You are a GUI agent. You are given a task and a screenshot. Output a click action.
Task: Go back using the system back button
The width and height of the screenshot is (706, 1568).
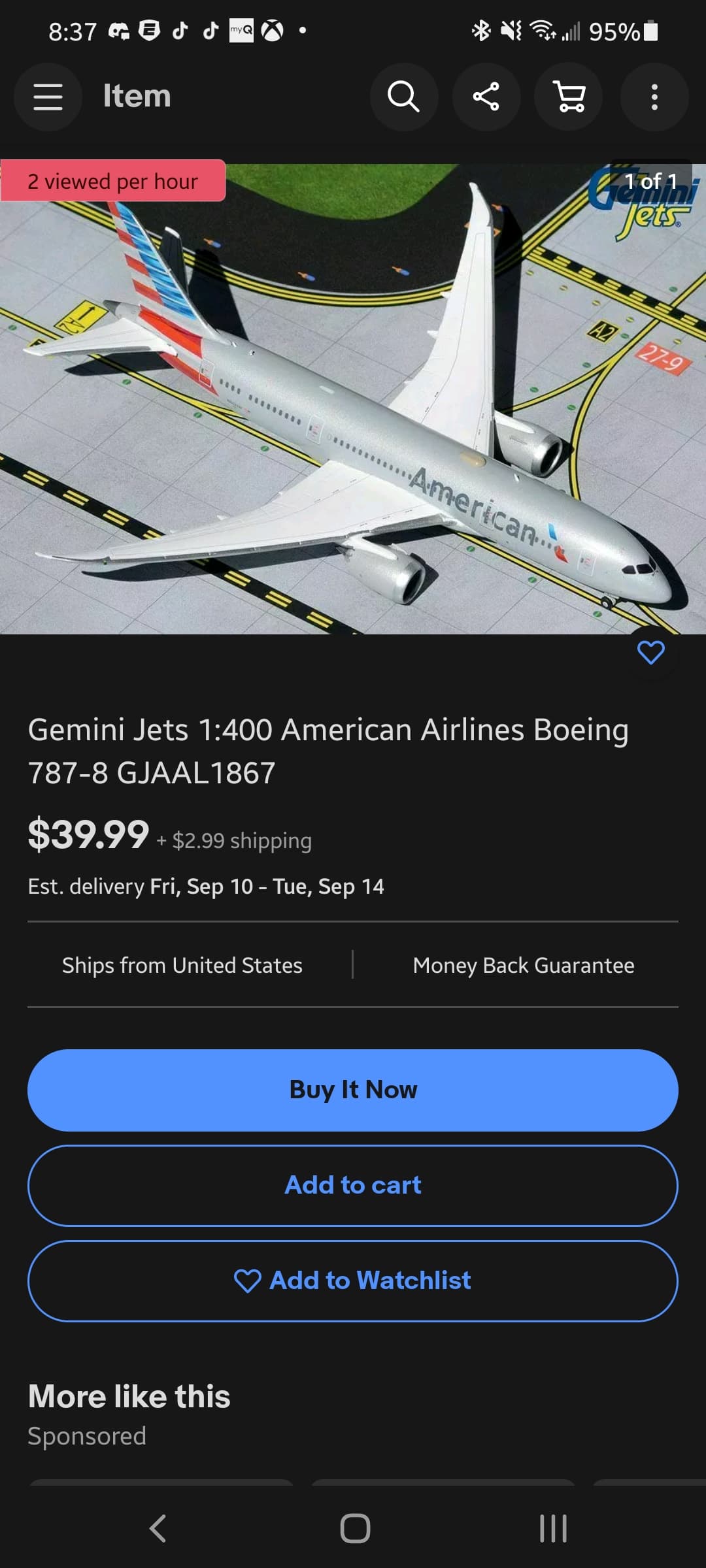(x=158, y=1528)
